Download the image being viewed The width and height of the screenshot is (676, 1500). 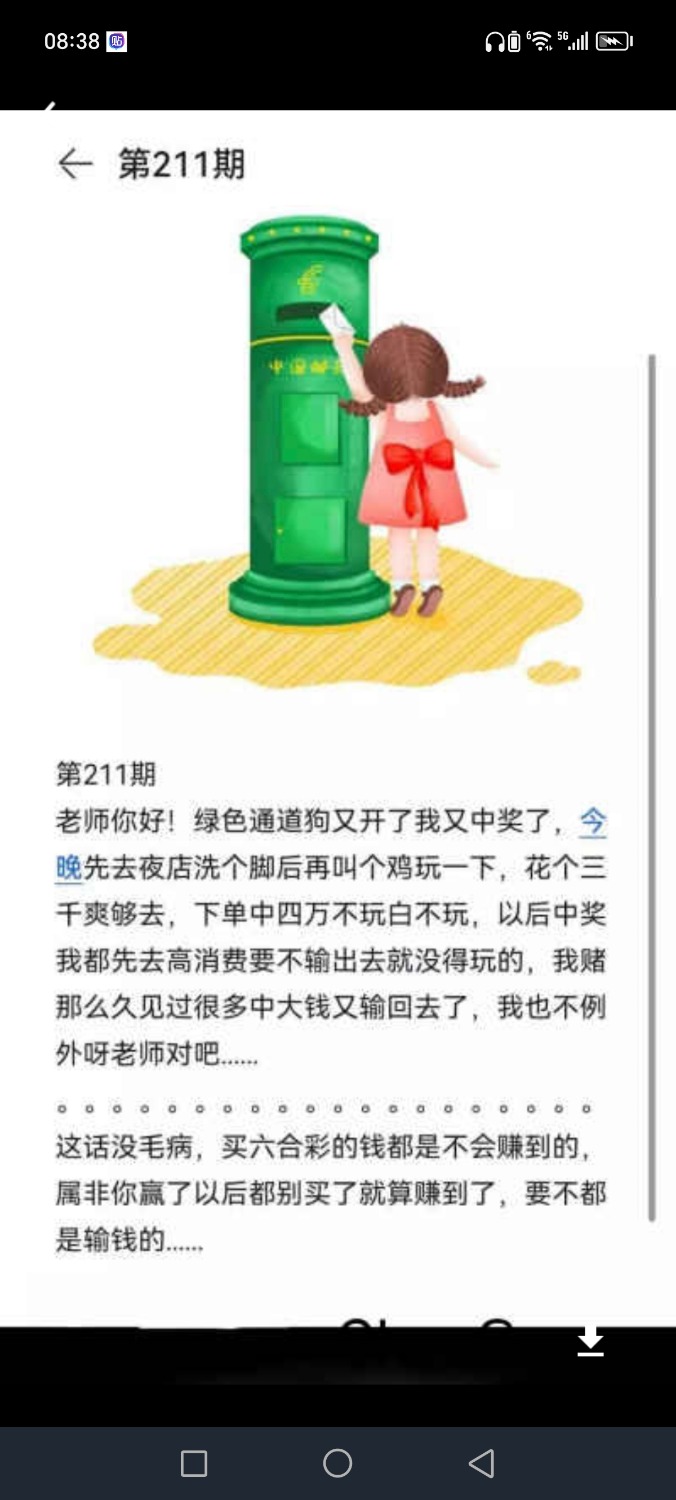click(590, 1341)
